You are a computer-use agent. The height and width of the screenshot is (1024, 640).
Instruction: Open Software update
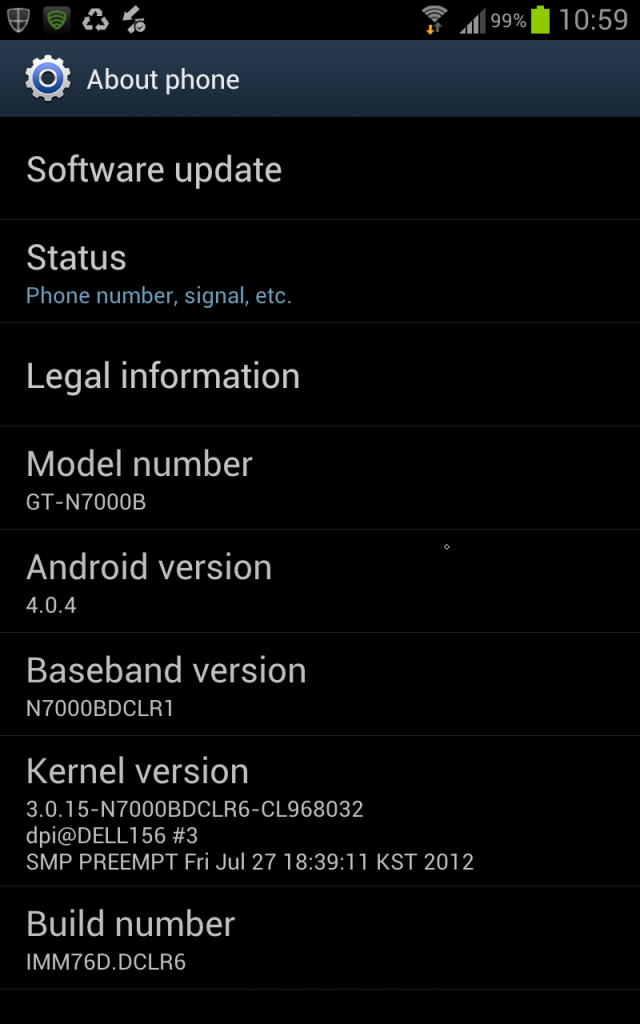pyautogui.click(x=320, y=169)
